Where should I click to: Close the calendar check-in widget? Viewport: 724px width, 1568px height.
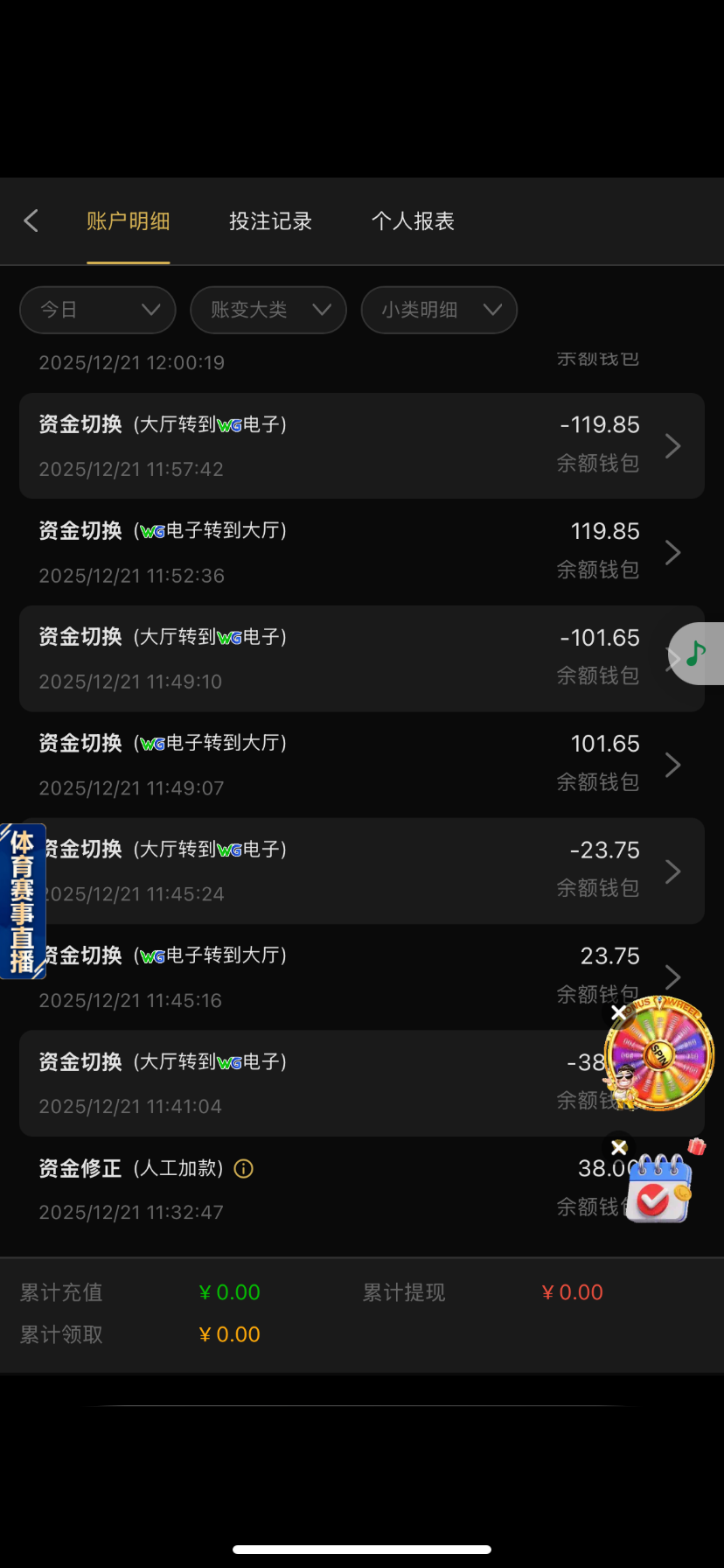tap(619, 1147)
